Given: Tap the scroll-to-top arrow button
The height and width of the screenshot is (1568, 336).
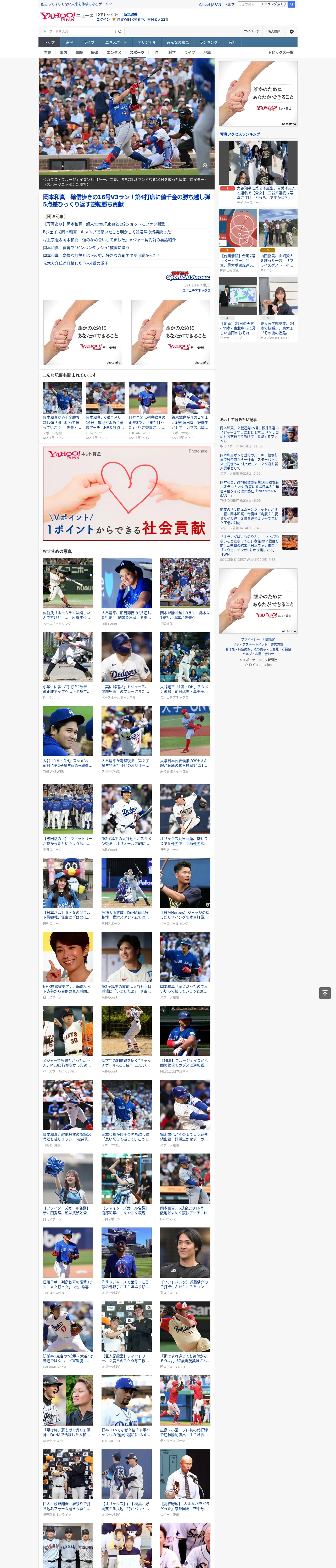Looking at the screenshot, I should pyautogui.click(x=325, y=993).
